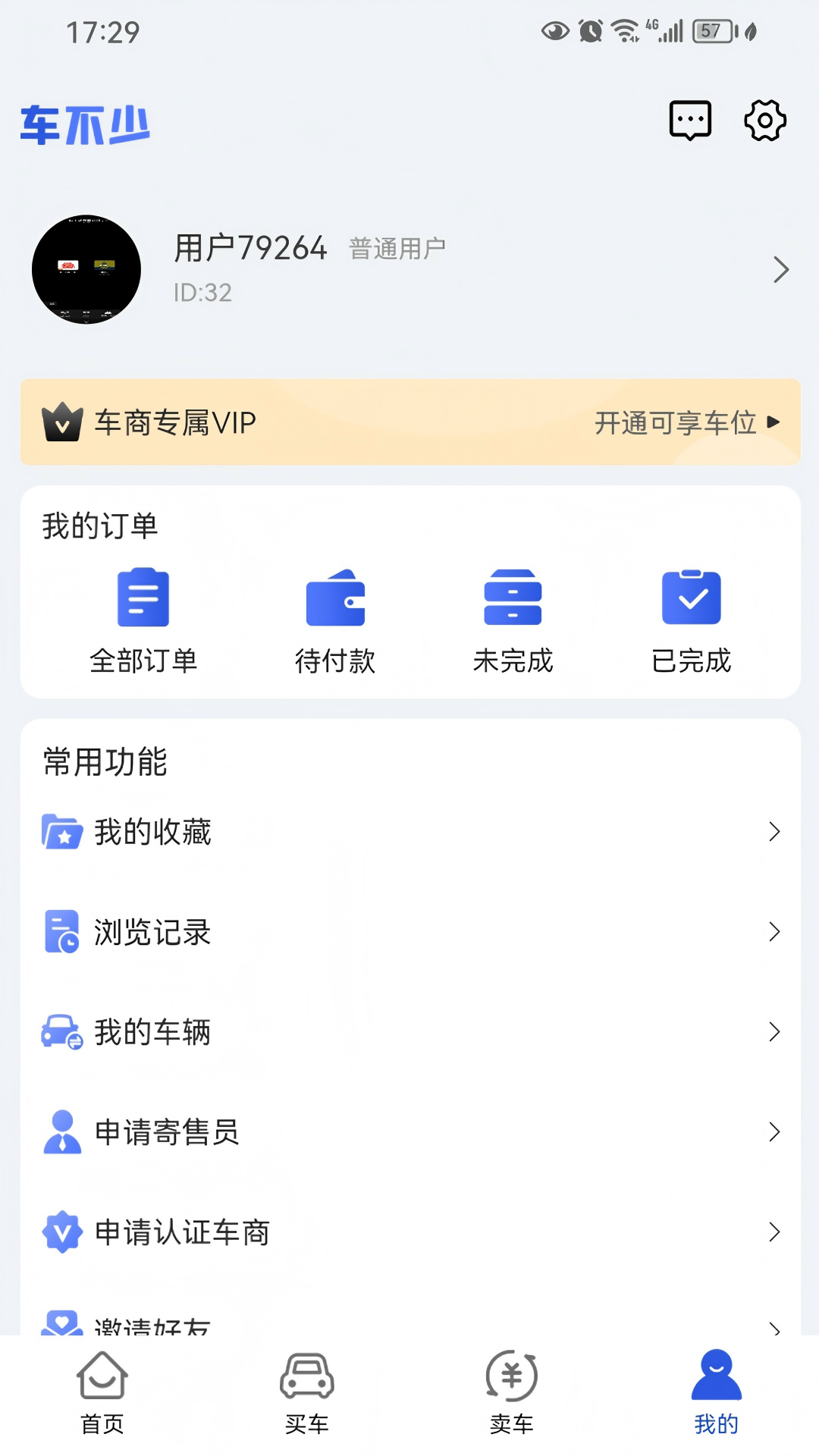Open 待付款 wallet icon

(337, 597)
